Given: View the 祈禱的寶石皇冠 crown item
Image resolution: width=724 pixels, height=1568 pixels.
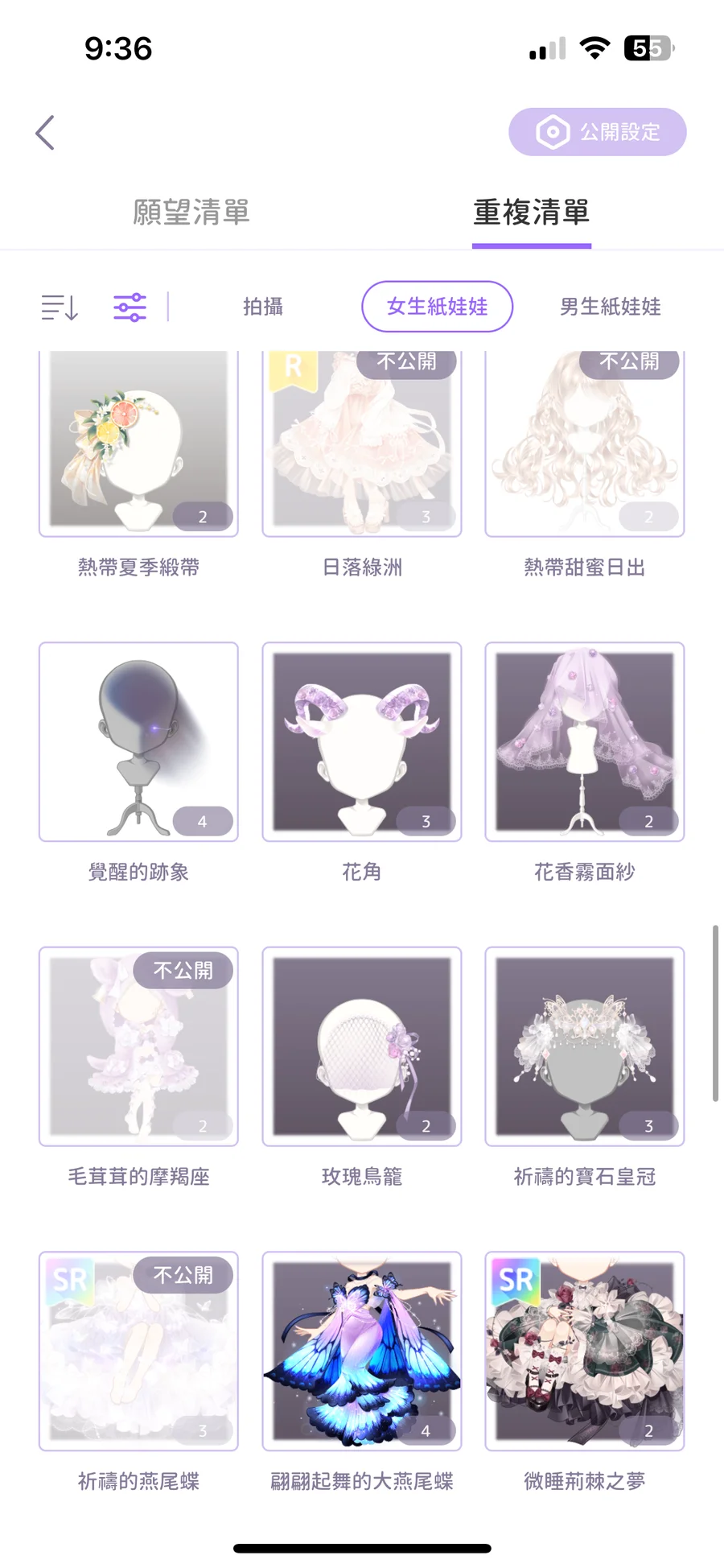Looking at the screenshot, I should pos(585,1046).
